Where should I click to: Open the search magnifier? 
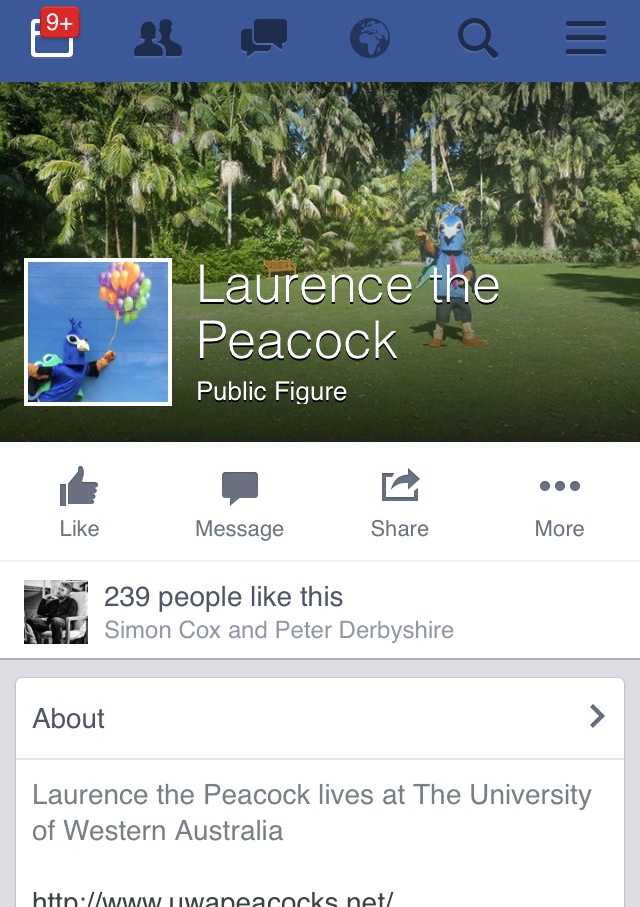click(477, 38)
